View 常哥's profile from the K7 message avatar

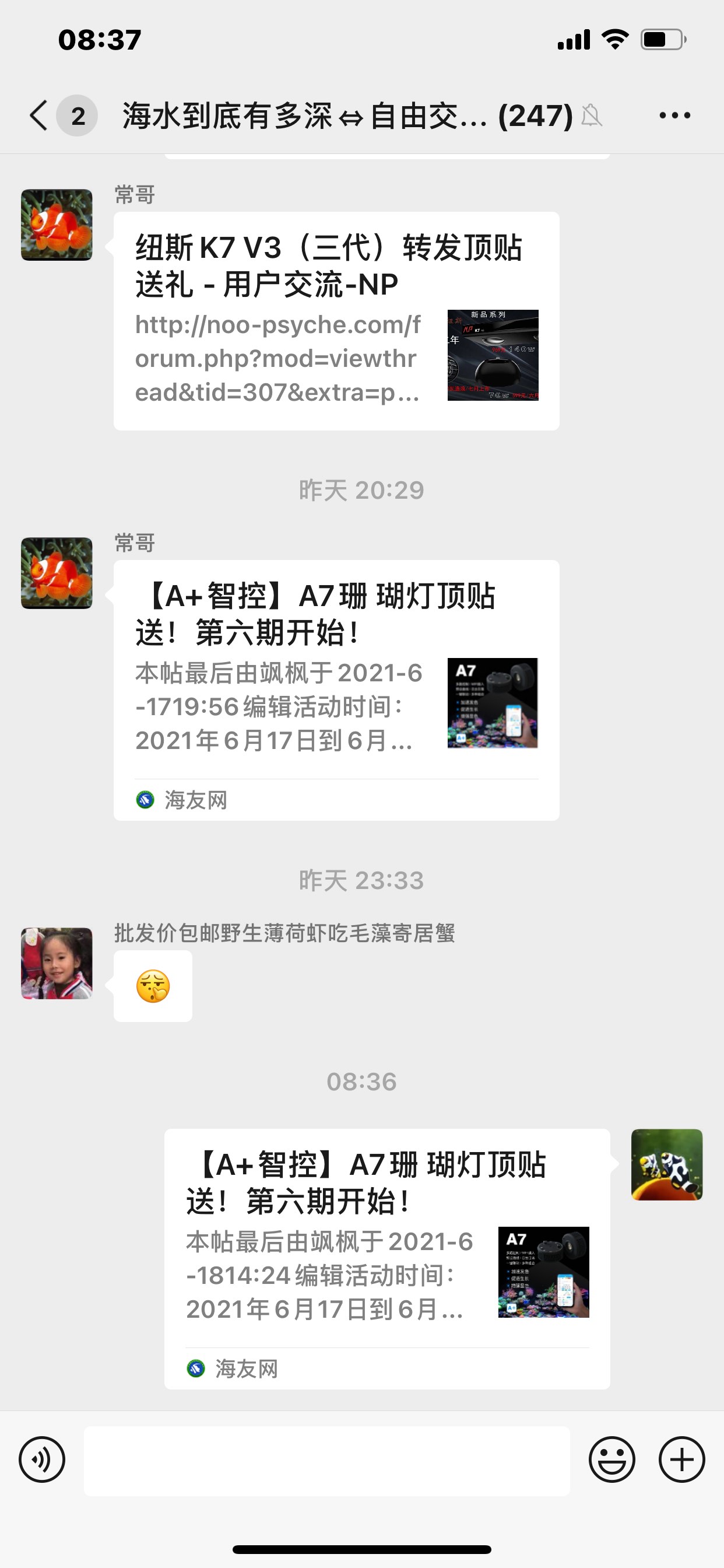pyautogui.click(x=57, y=225)
